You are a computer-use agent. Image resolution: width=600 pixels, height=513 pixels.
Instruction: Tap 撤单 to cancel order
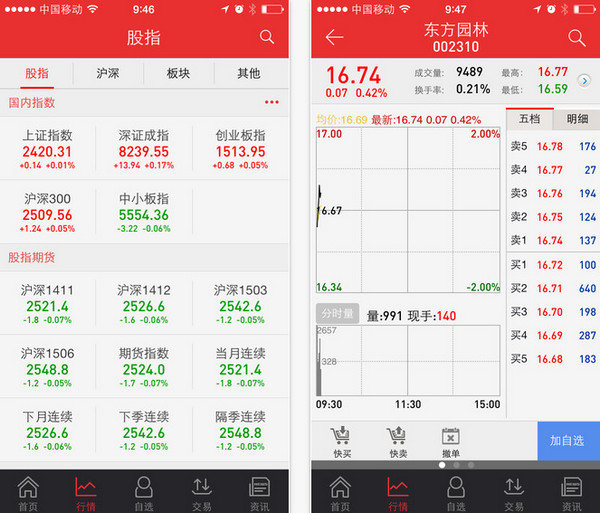[x=451, y=441]
